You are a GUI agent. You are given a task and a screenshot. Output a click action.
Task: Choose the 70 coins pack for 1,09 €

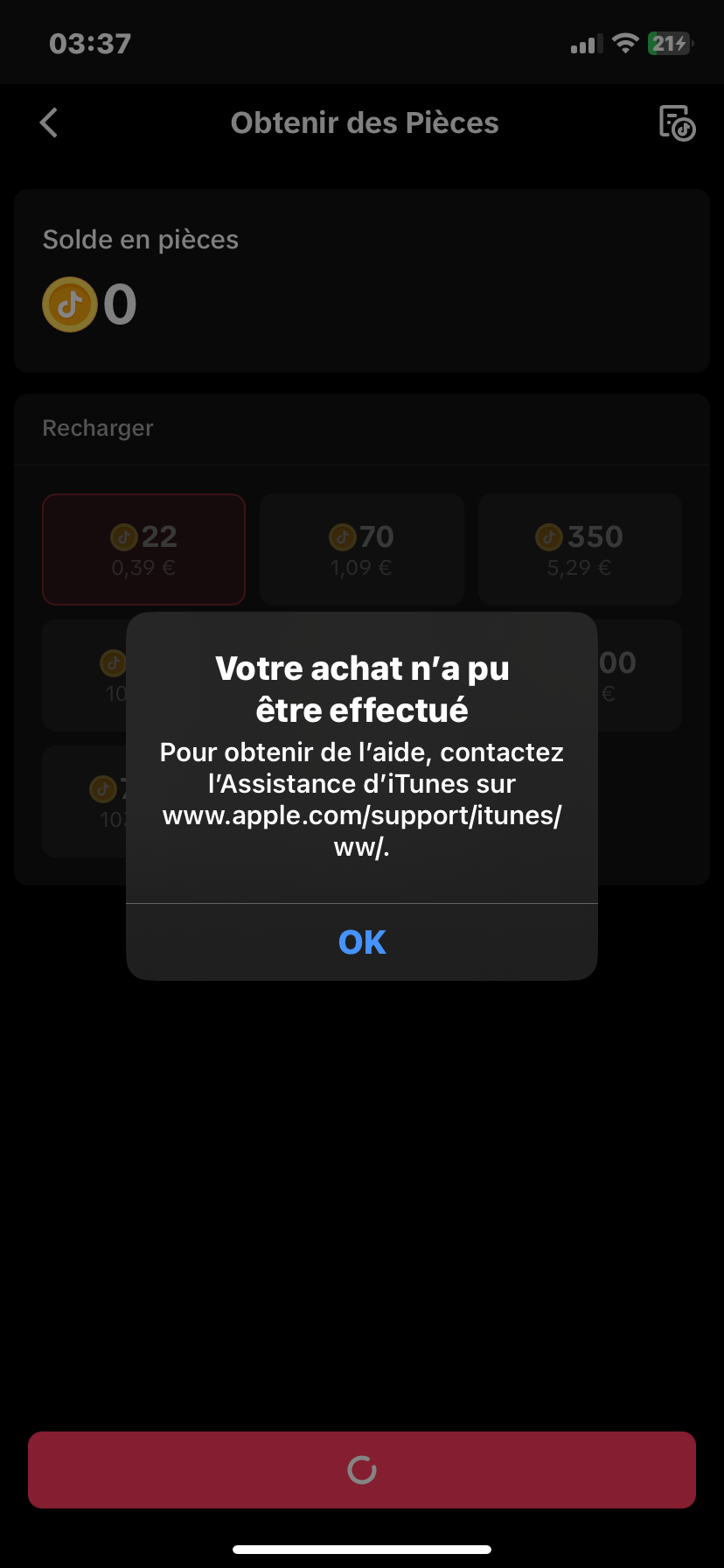point(362,549)
